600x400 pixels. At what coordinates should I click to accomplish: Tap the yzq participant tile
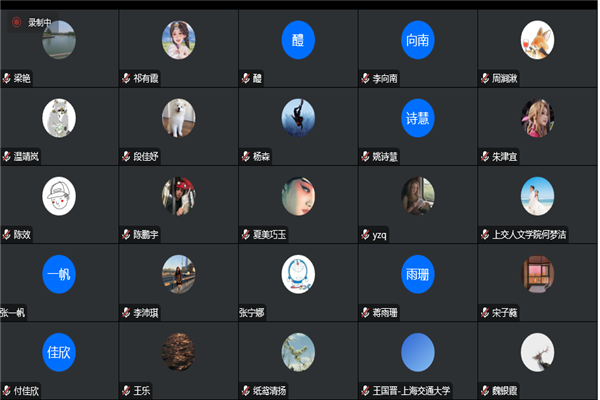(417, 205)
